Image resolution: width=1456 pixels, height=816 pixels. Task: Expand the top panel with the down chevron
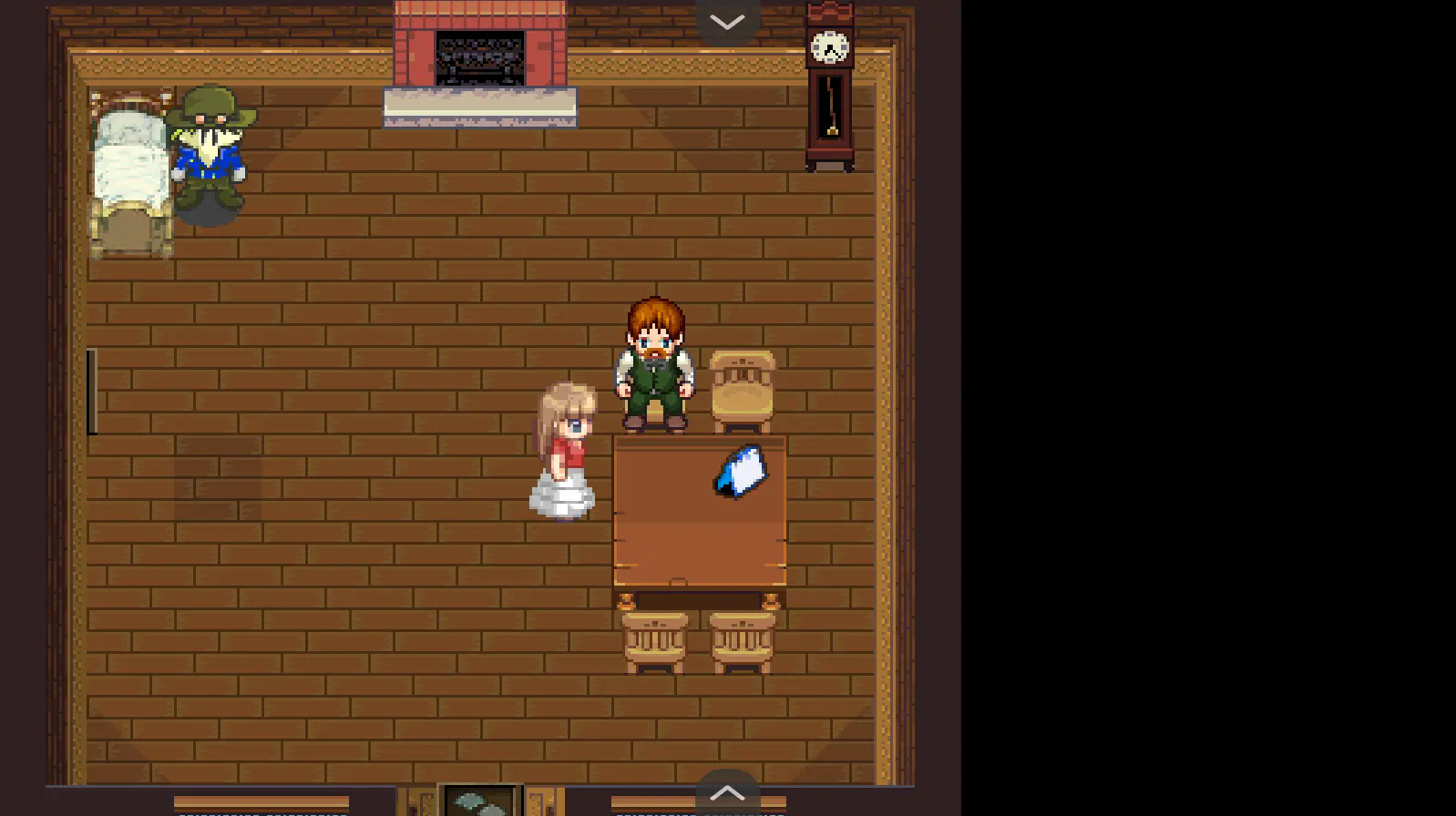point(727,20)
